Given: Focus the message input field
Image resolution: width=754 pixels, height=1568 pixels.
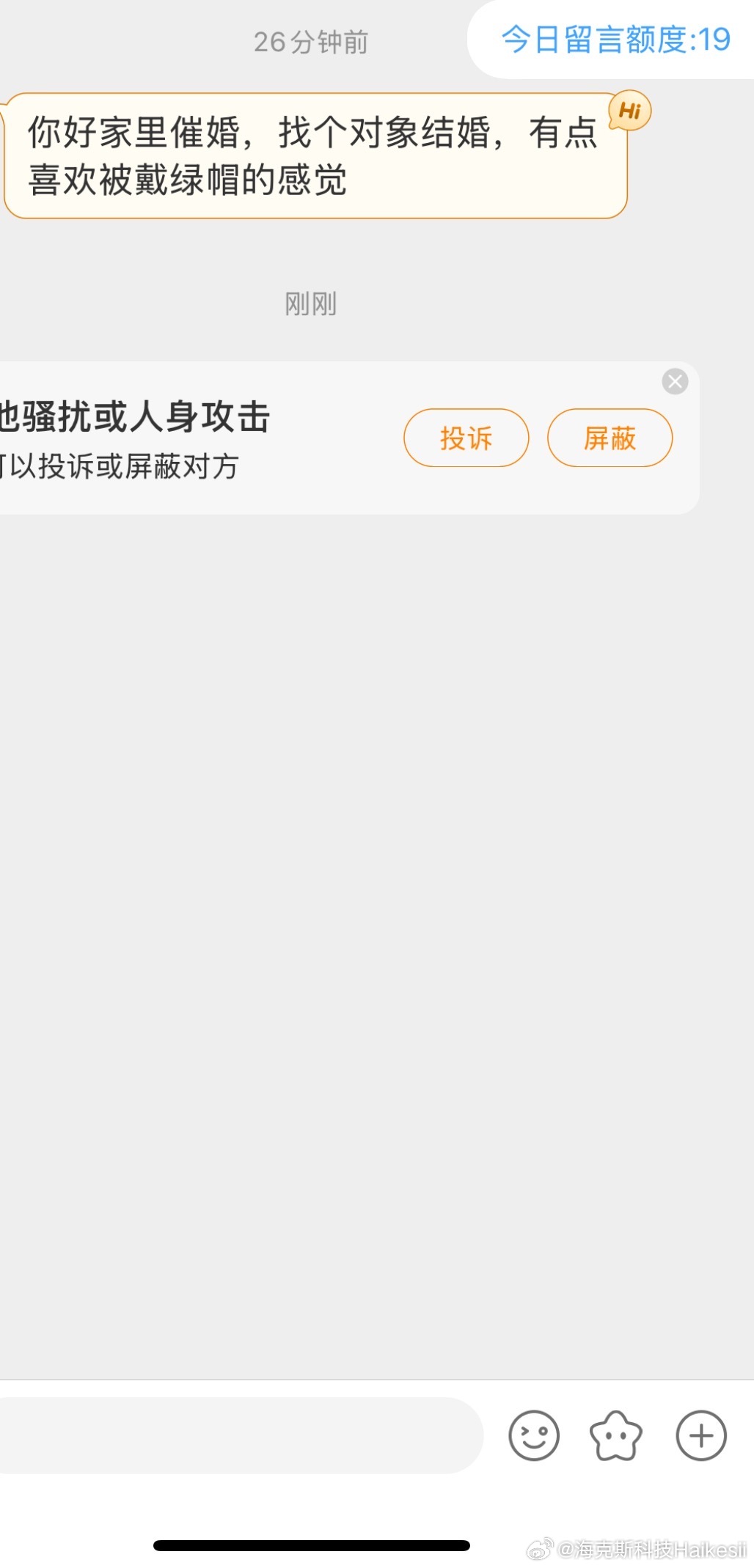Looking at the screenshot, I should (x=235, y=1435).
